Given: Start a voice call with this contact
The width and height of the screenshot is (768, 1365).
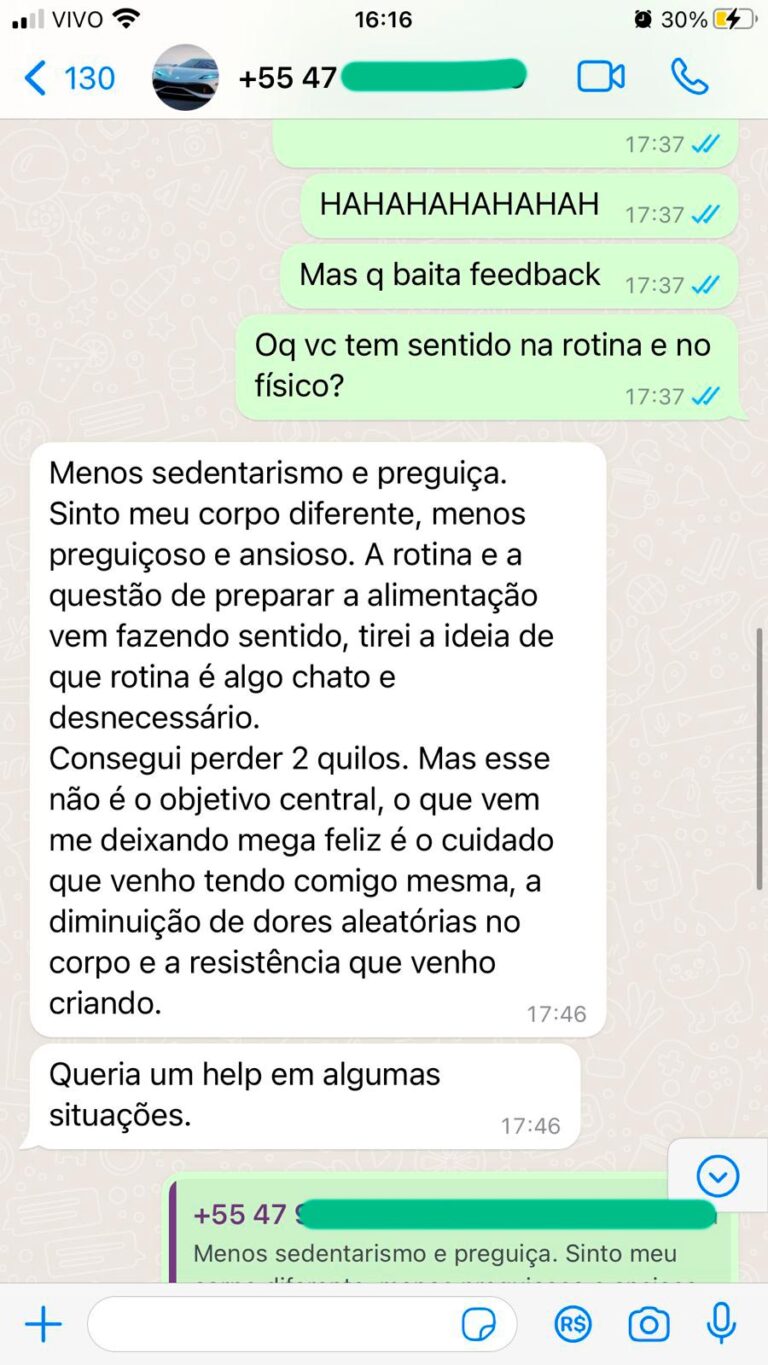Looking at the screenshot, I should (x=691, y=75).
